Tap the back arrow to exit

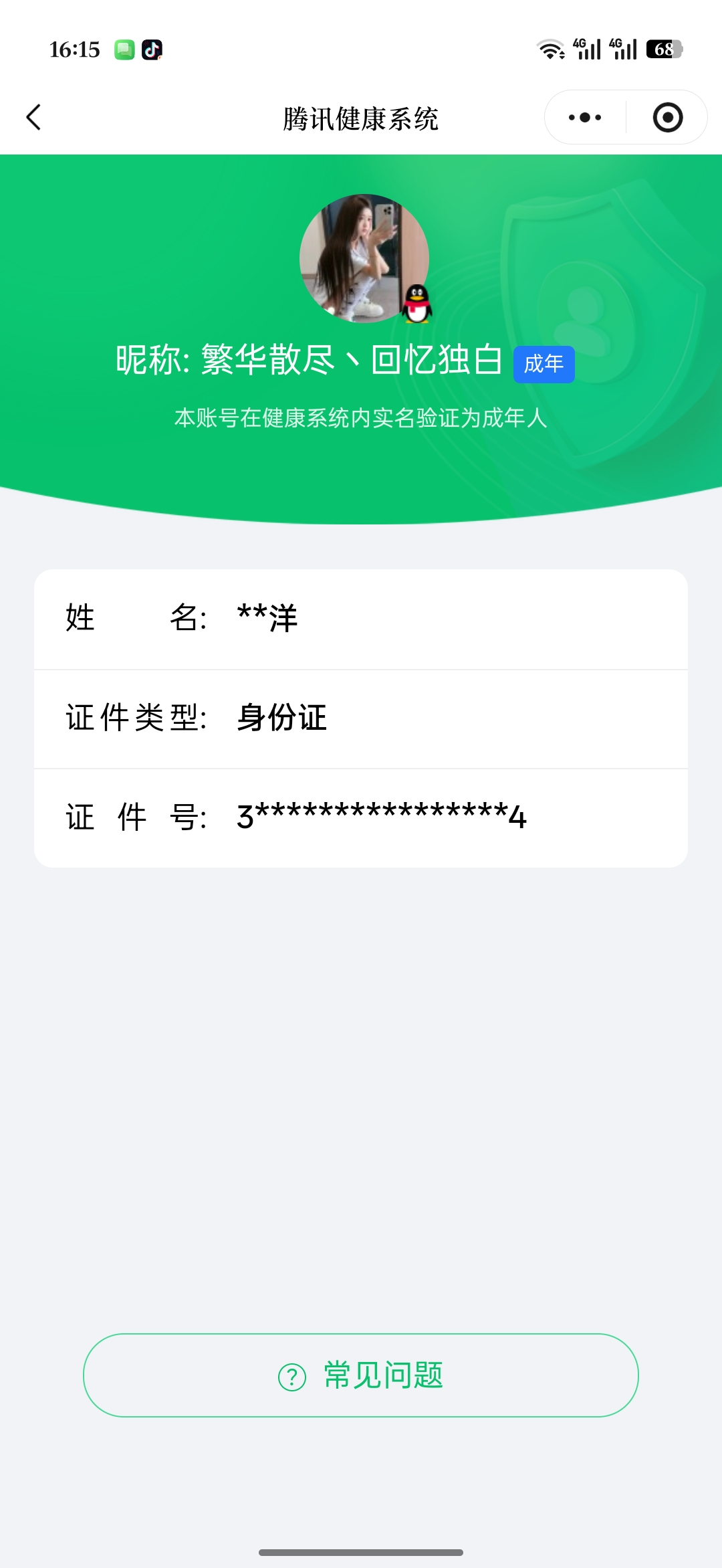pyautogui.click(x=33, y=116)
